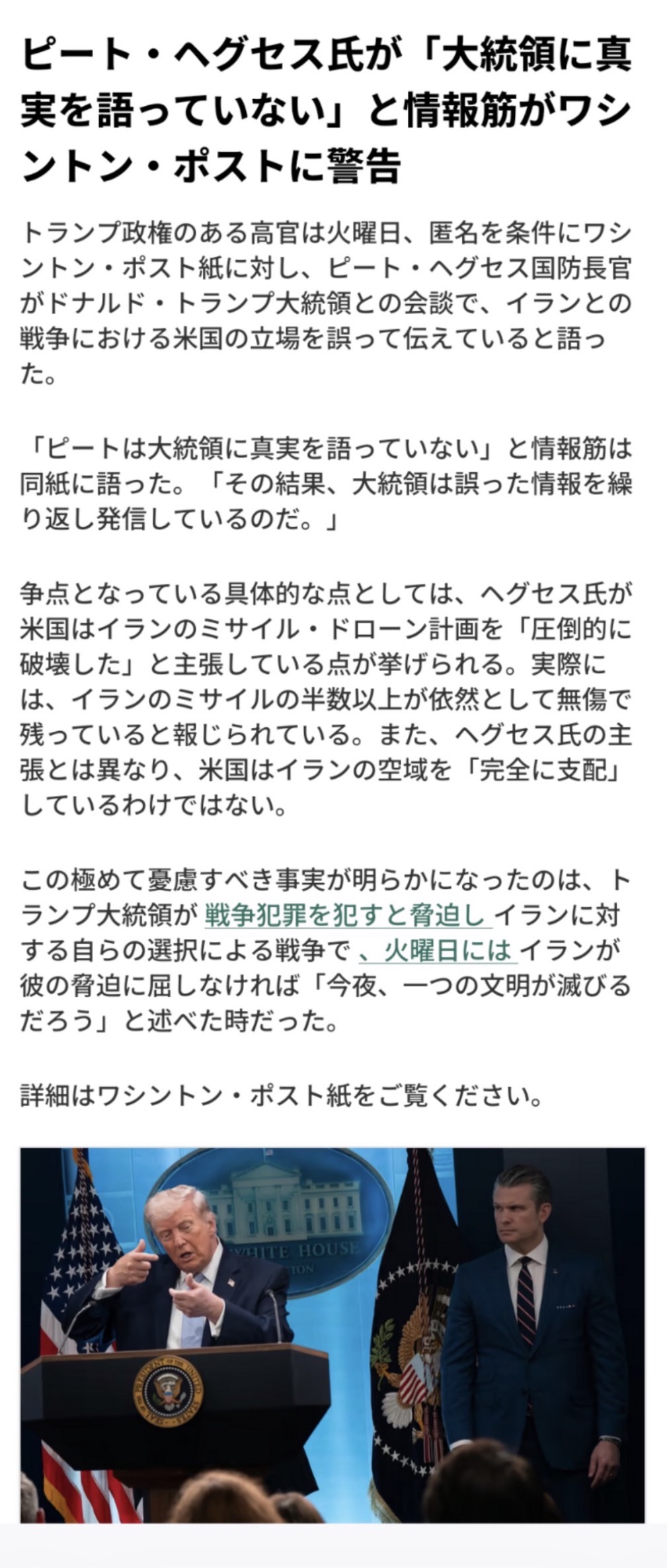Open the 戦争犯罪を犯すと脅迫し link
Screen dimensions: 667x1568
click(x=346, y=915)
